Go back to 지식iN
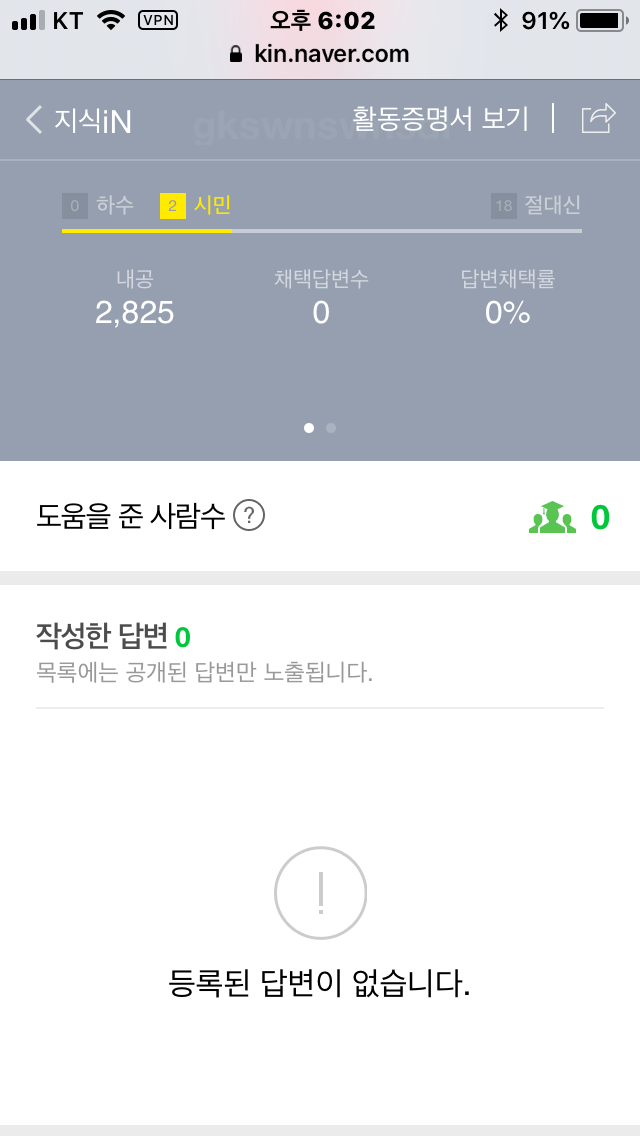 point(78,120)
